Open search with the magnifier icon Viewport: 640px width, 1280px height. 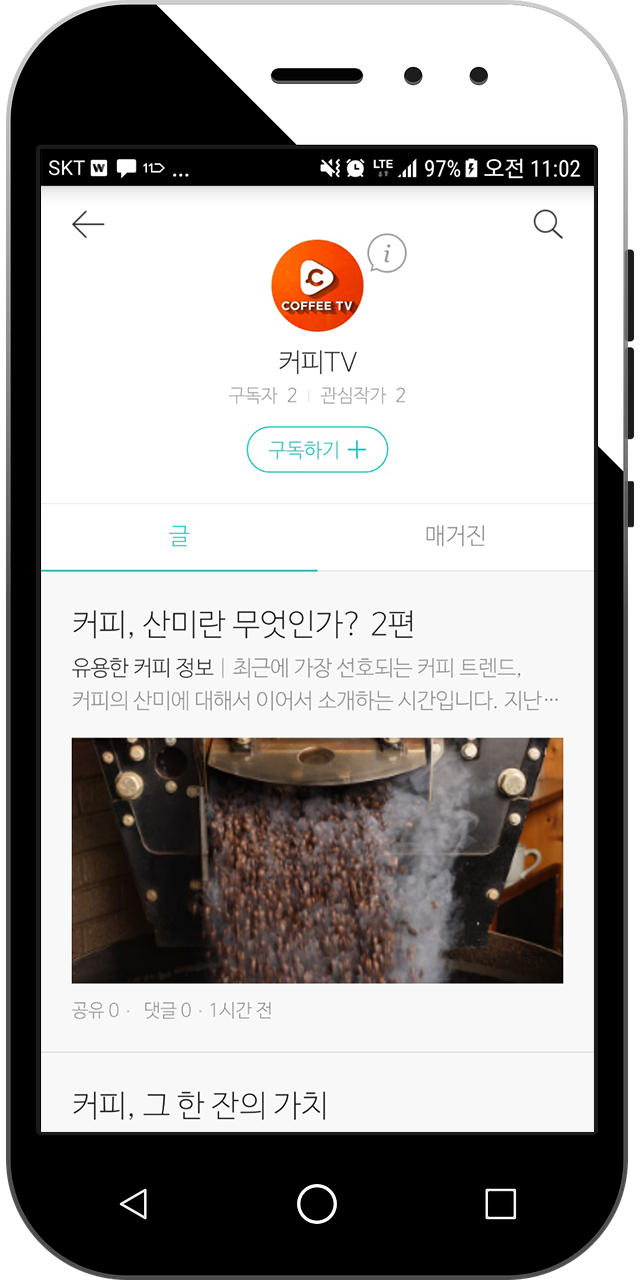point(548,225)
